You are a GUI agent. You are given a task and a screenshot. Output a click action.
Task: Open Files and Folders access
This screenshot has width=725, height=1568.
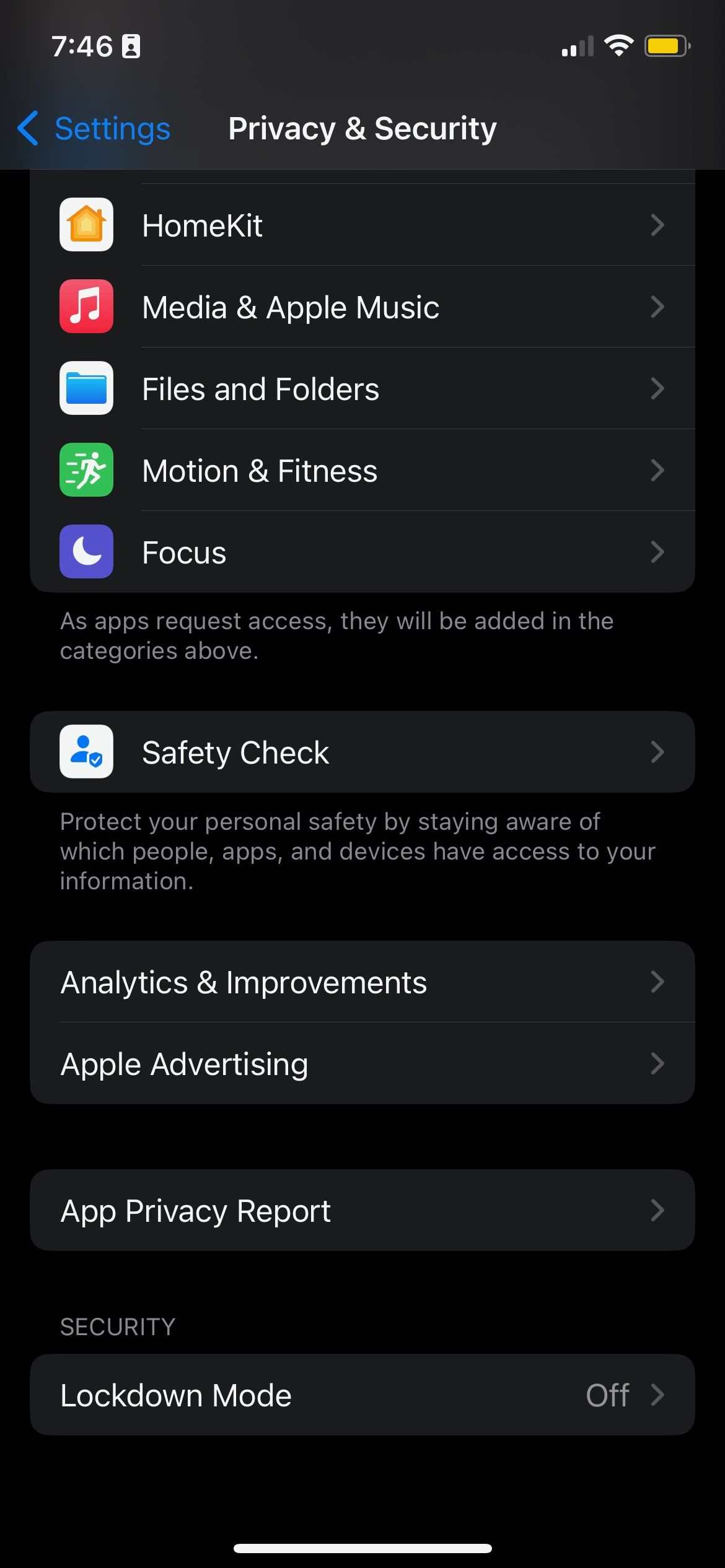click(x=362, y=389)
